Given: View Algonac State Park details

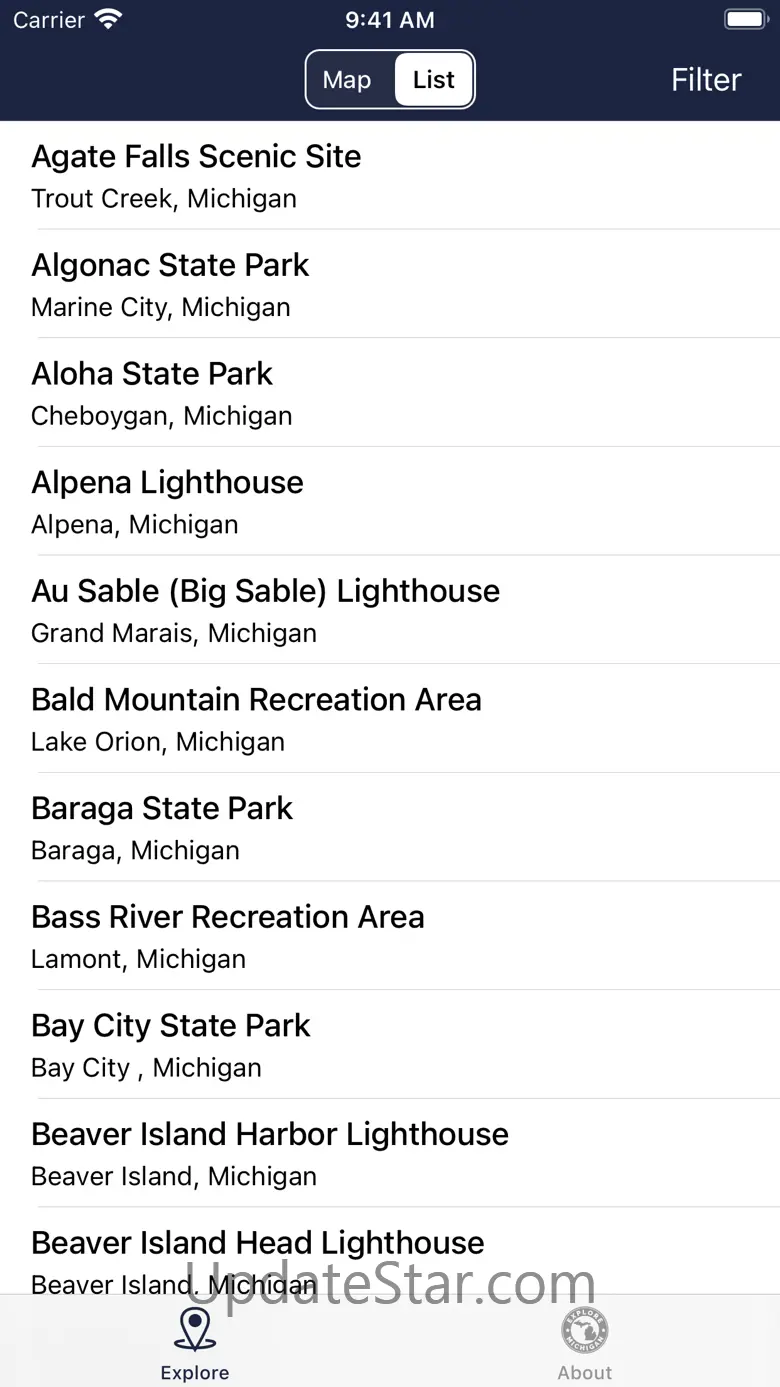Looking at the screenshot, I should coord(390,284).
